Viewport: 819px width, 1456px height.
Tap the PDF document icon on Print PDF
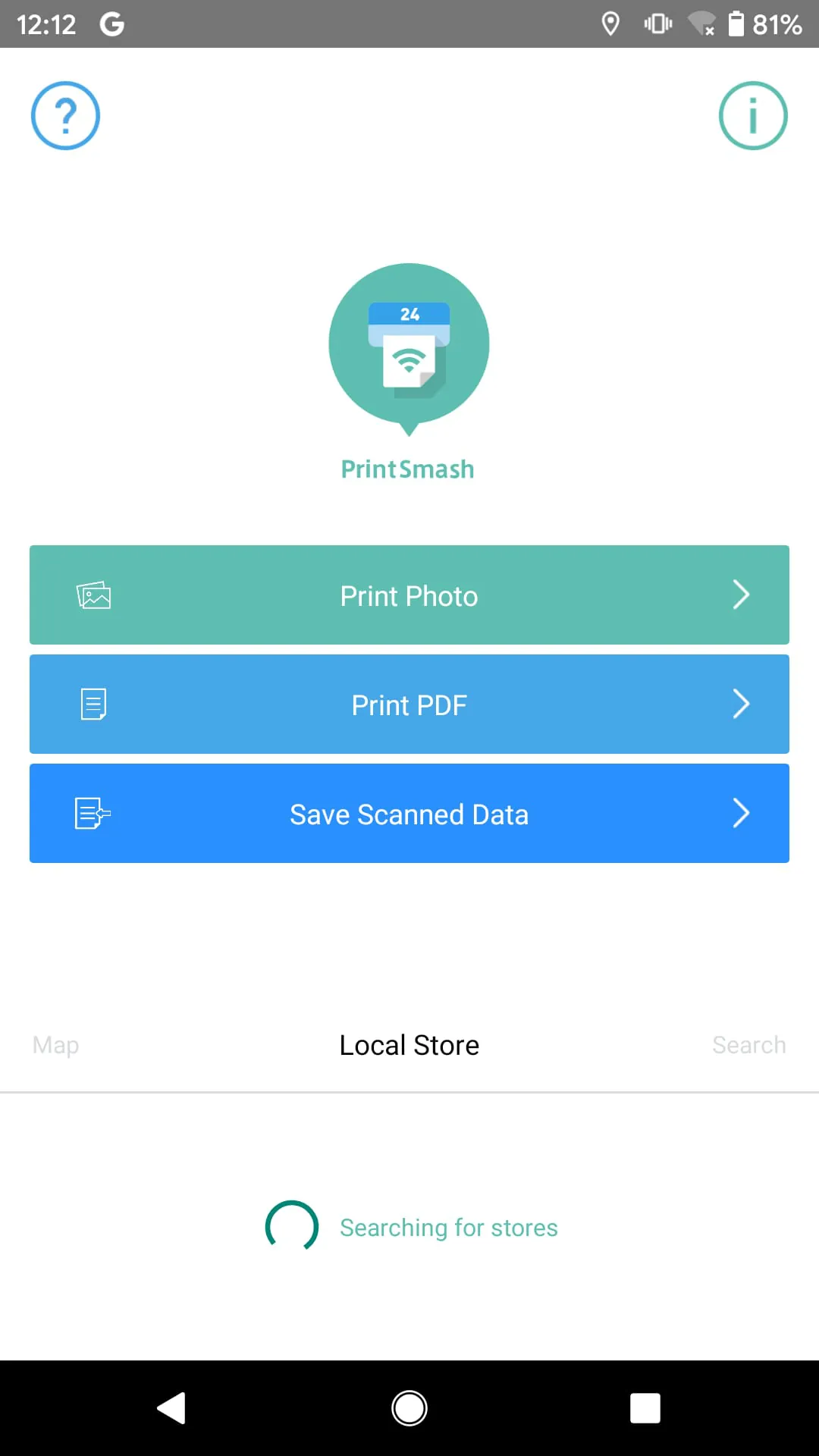pyautogui.click(x=93, y=704)
